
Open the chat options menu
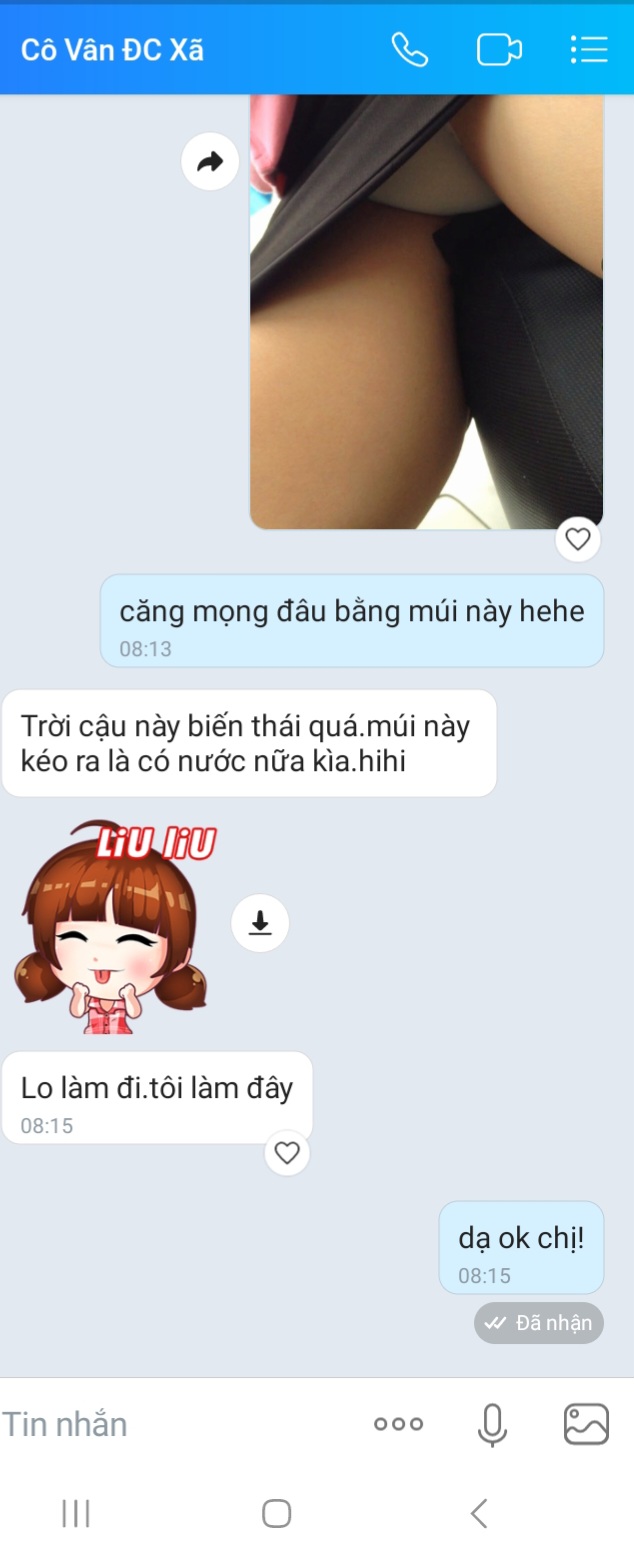(x=588, y=50)
